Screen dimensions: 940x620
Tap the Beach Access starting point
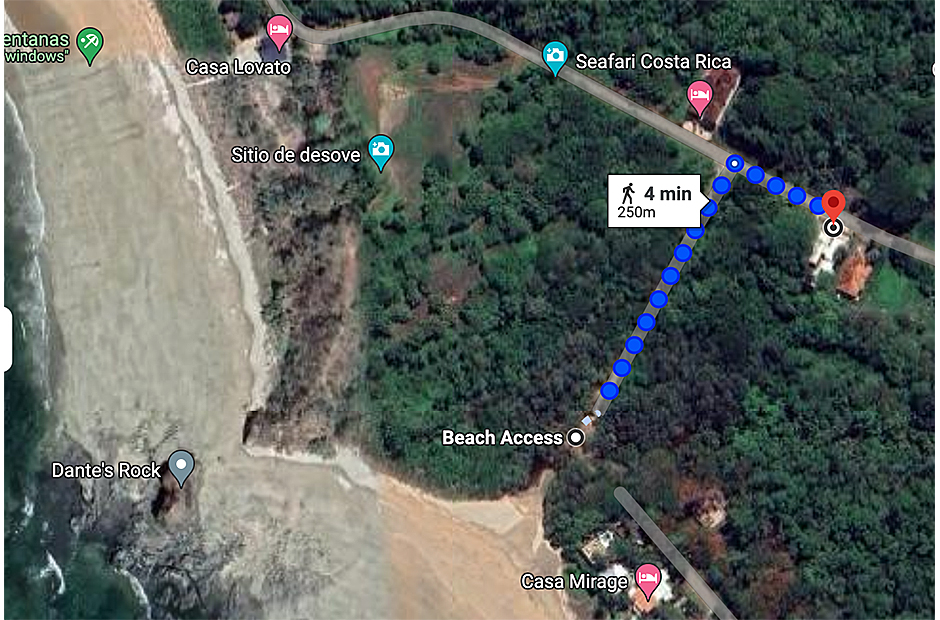pyautogui.click(x=576, y=437)
